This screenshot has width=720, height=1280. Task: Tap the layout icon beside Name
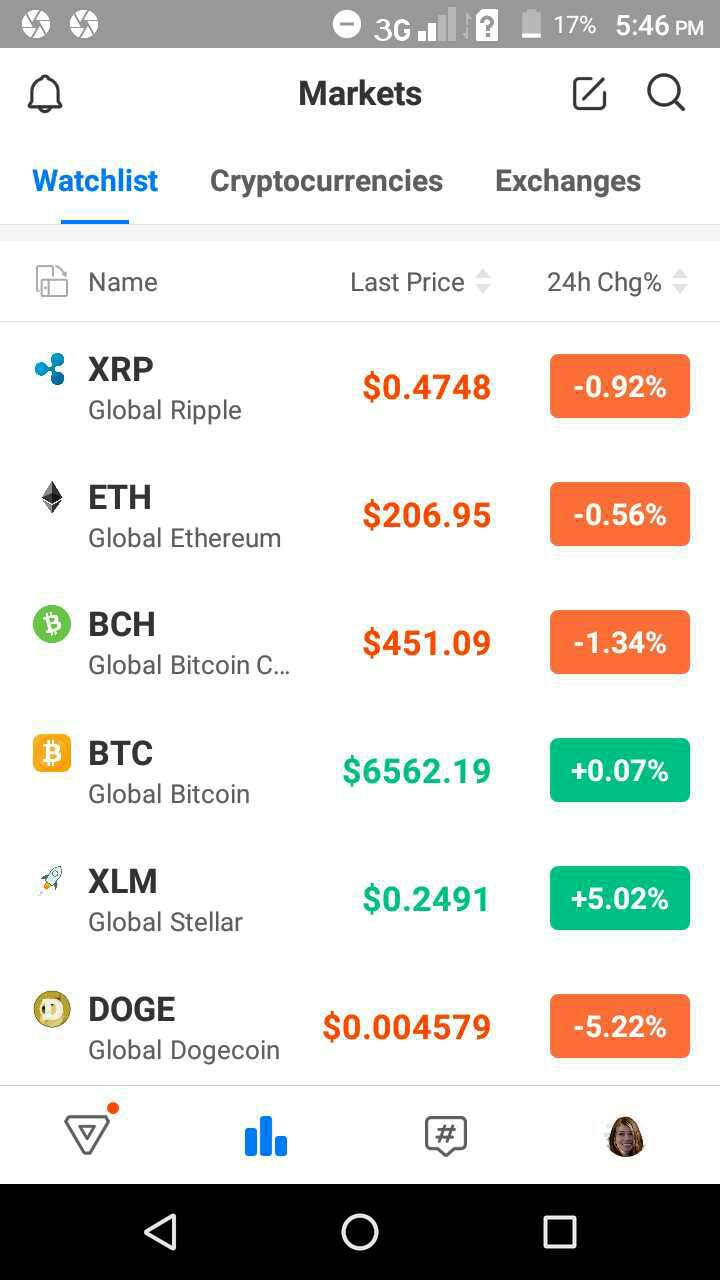click(x=52, y=282)
